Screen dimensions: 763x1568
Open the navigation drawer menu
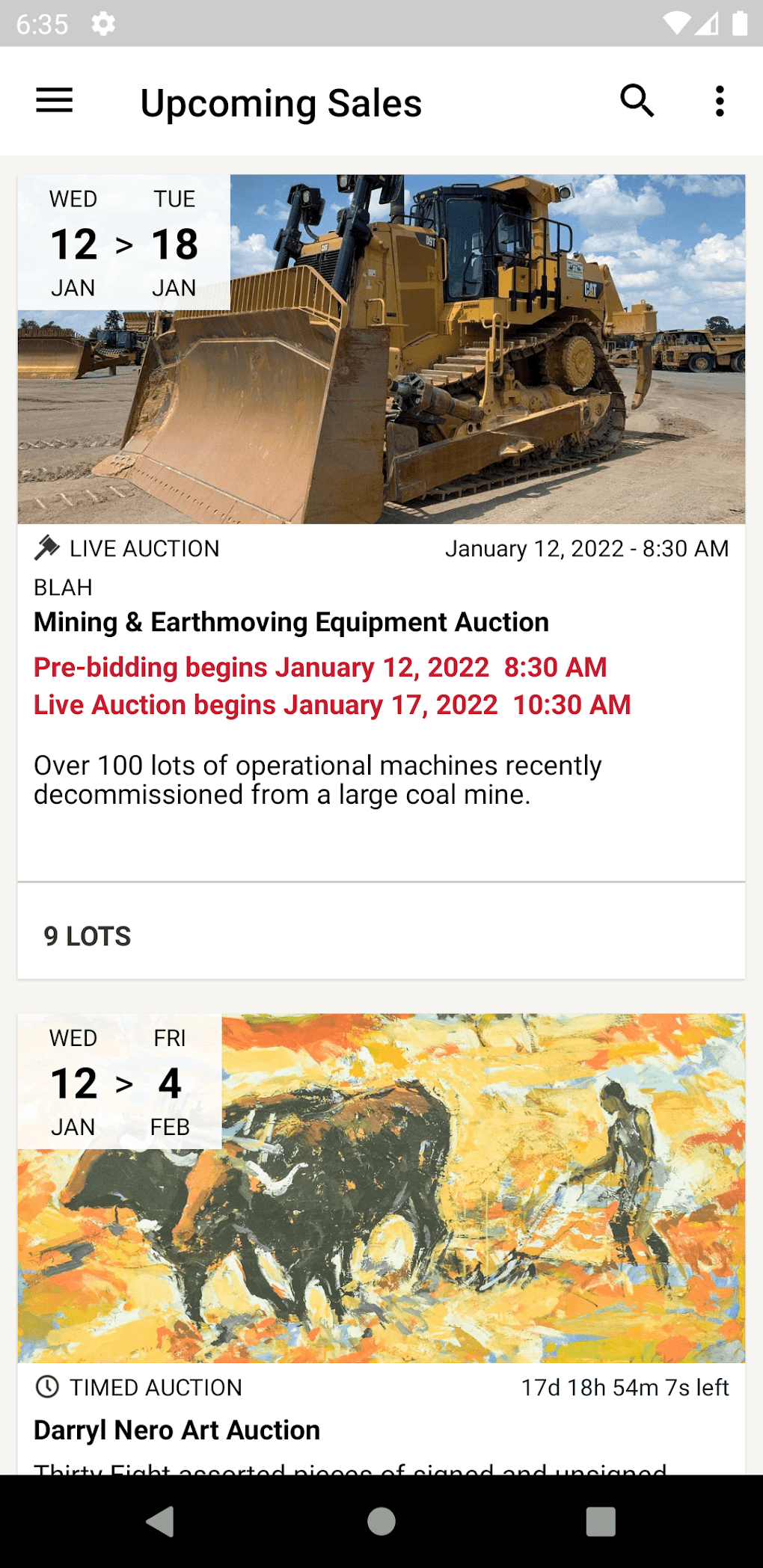click(55, 101)
